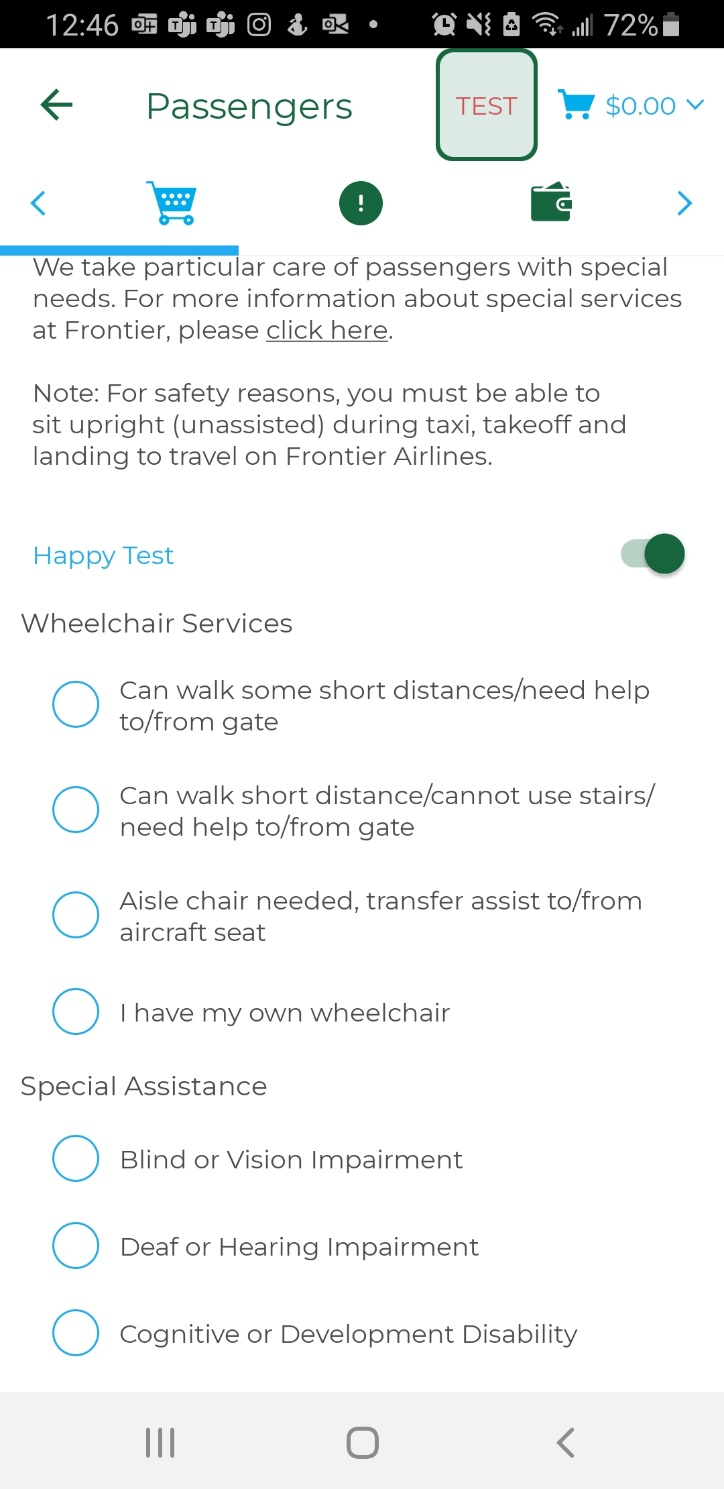Select Can walk some short distances option
This screenshot has width=724, height=1489.
point(76,705)
